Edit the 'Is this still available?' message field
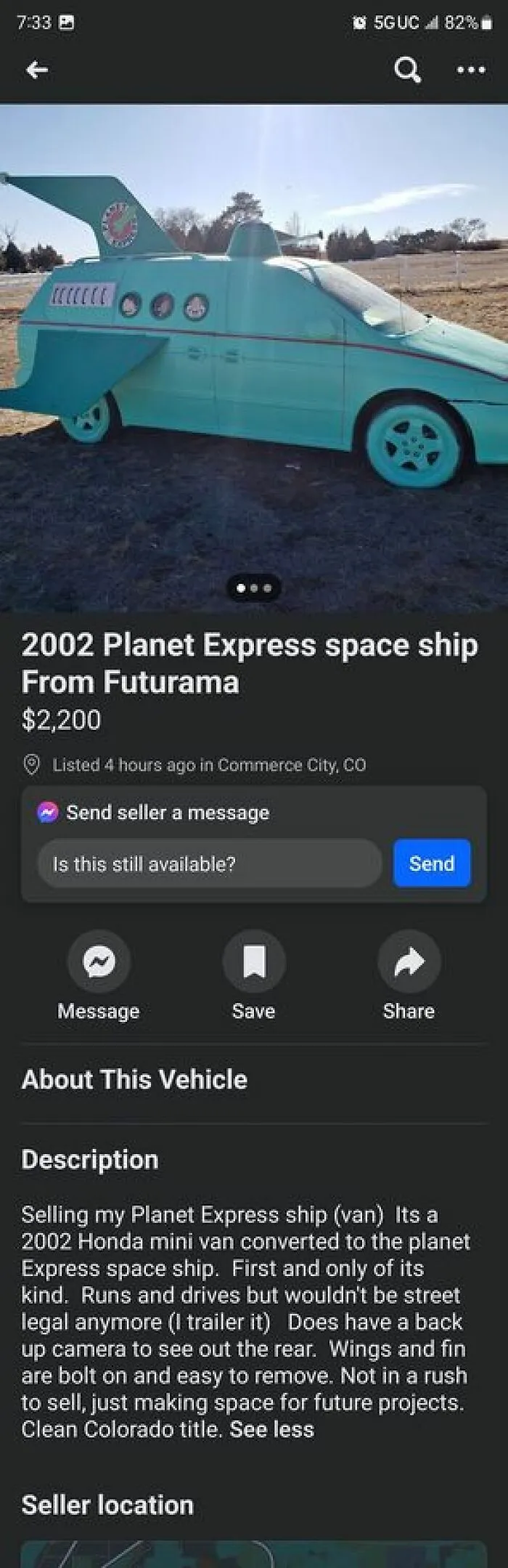The width and height of the screenshot is (508, 1568). (x=209, y=864)
